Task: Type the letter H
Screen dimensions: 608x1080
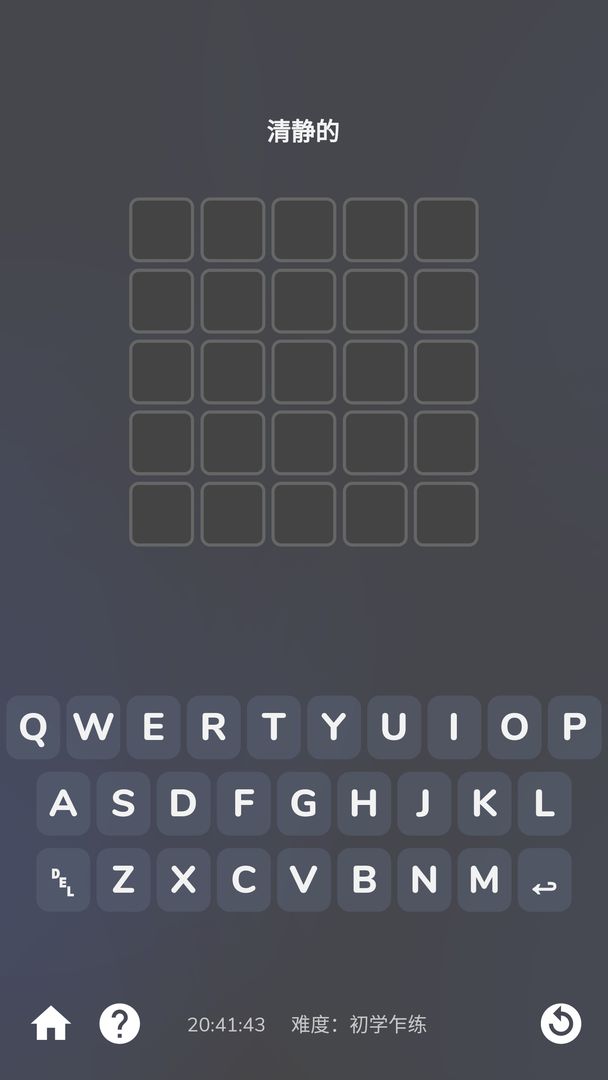Action: coord(363,803)
